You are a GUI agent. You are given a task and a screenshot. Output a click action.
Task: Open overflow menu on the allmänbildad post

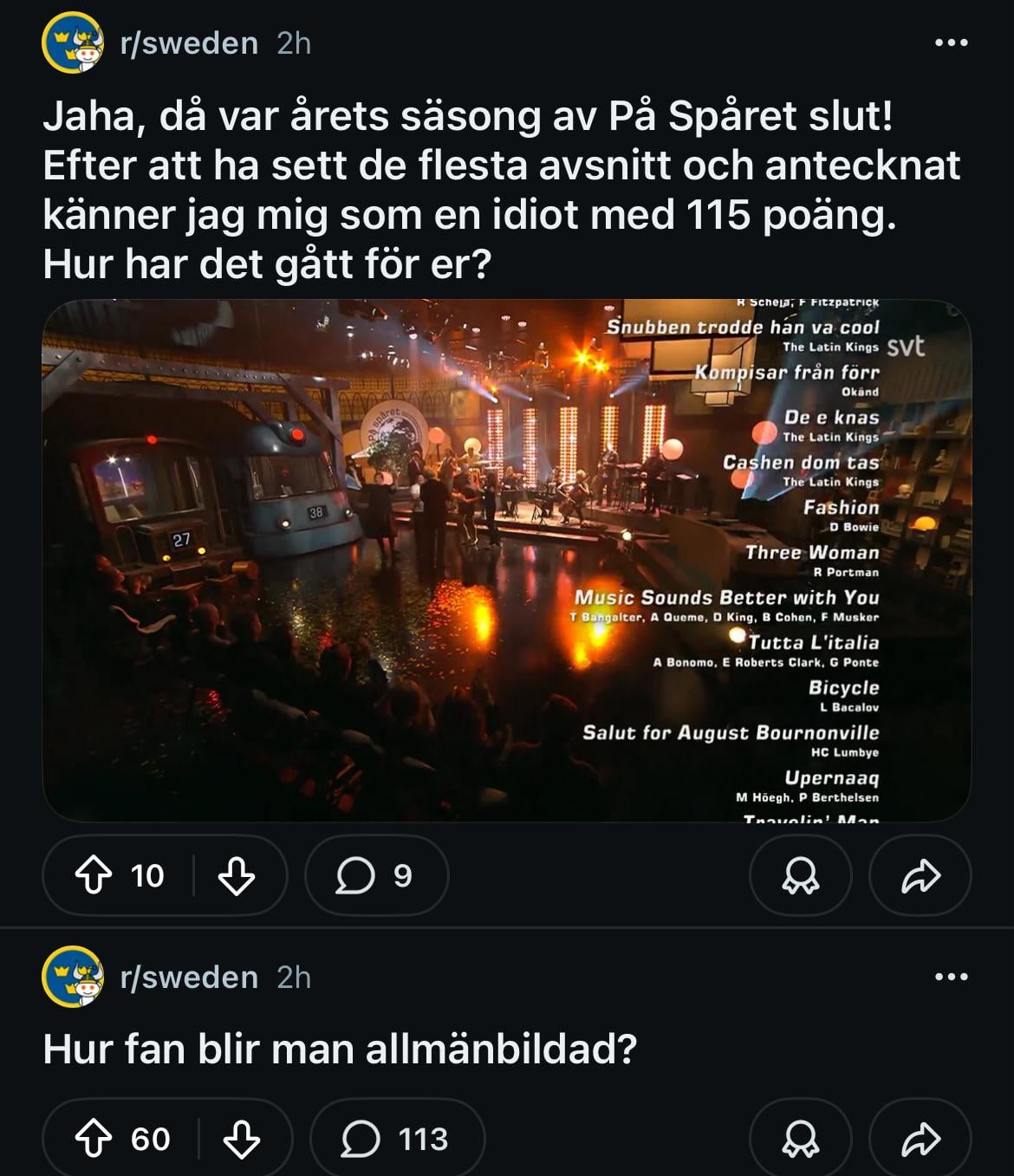951,977
